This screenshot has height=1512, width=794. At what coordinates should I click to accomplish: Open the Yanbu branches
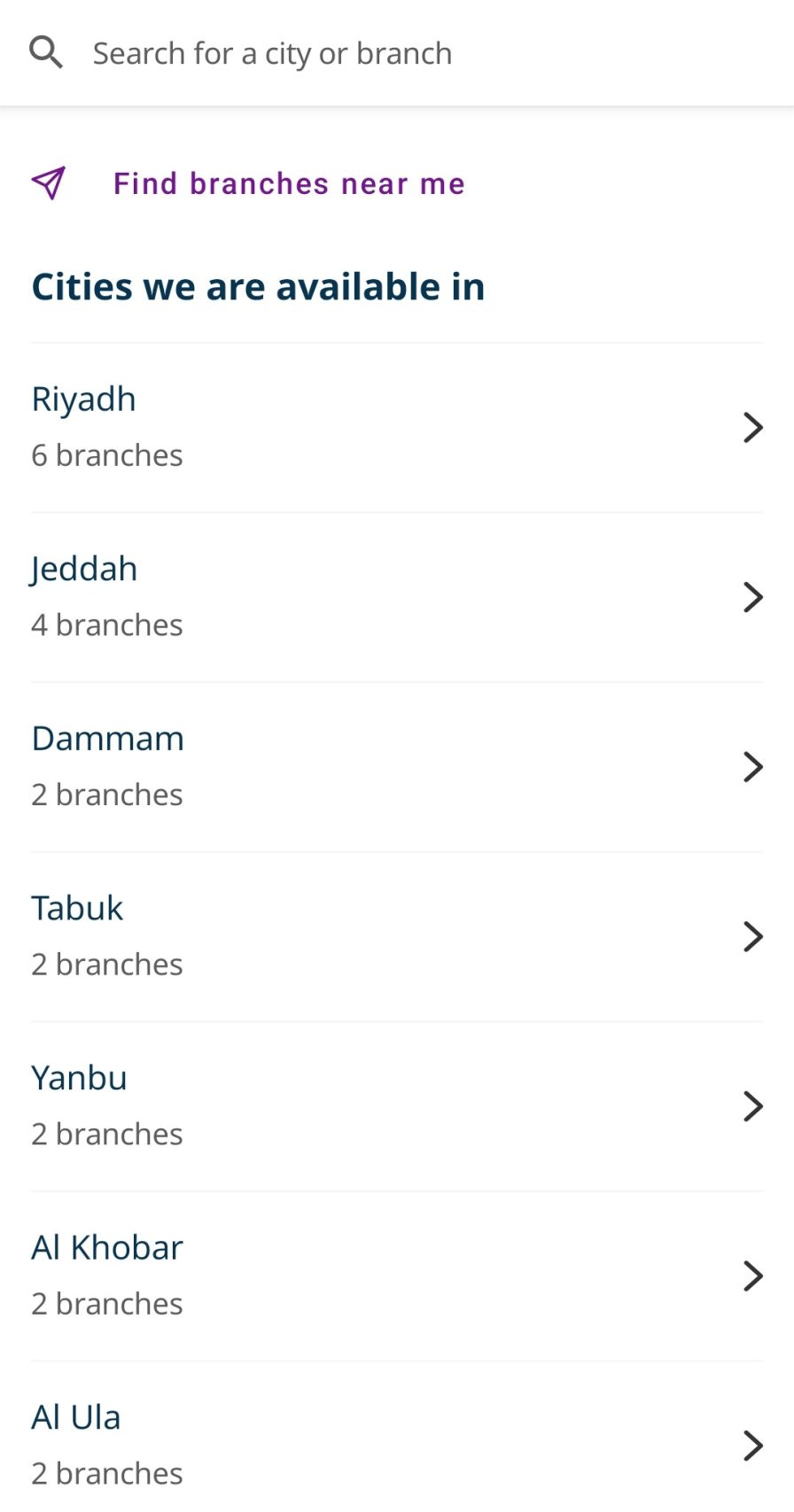(396, 1105)
